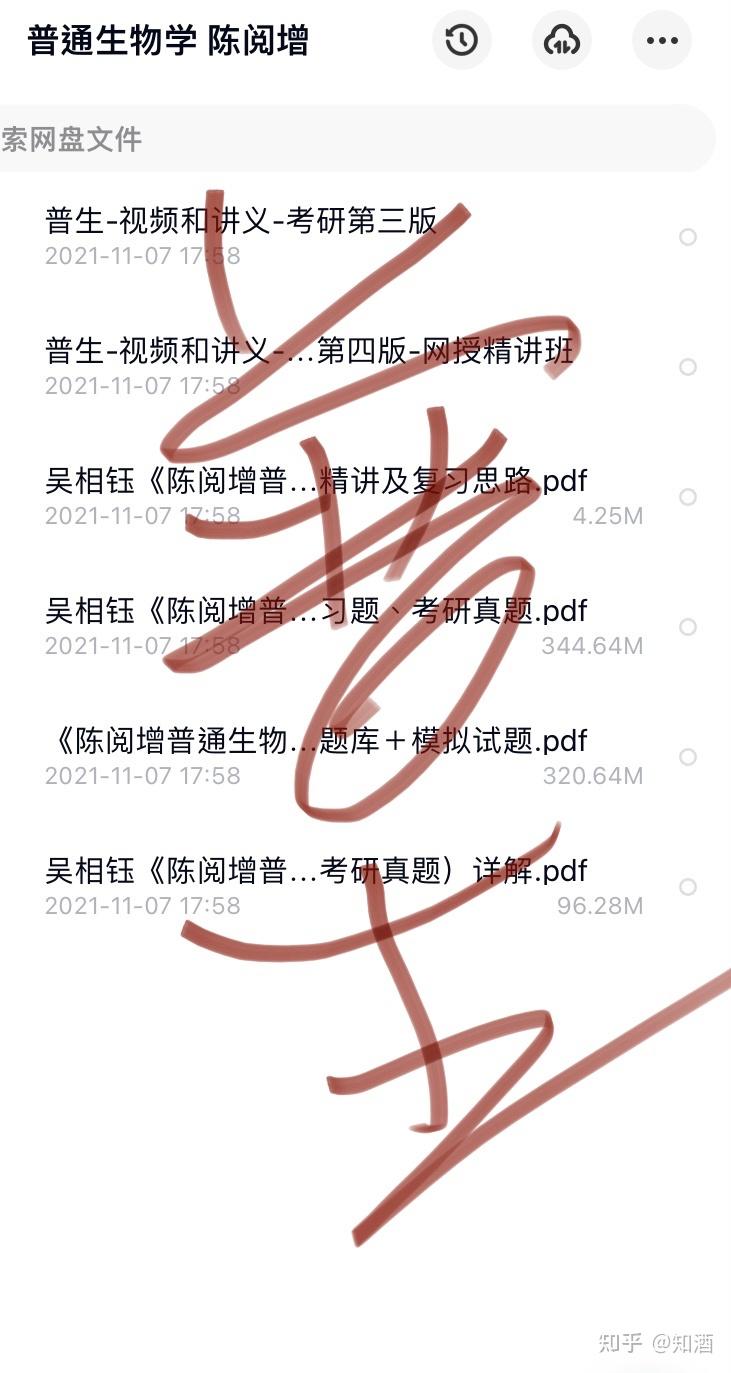This screenshot has width=731, height=1373.
Task: Tap the search netdisk files box
Action: pyautogui.click(x=355, y=139)
